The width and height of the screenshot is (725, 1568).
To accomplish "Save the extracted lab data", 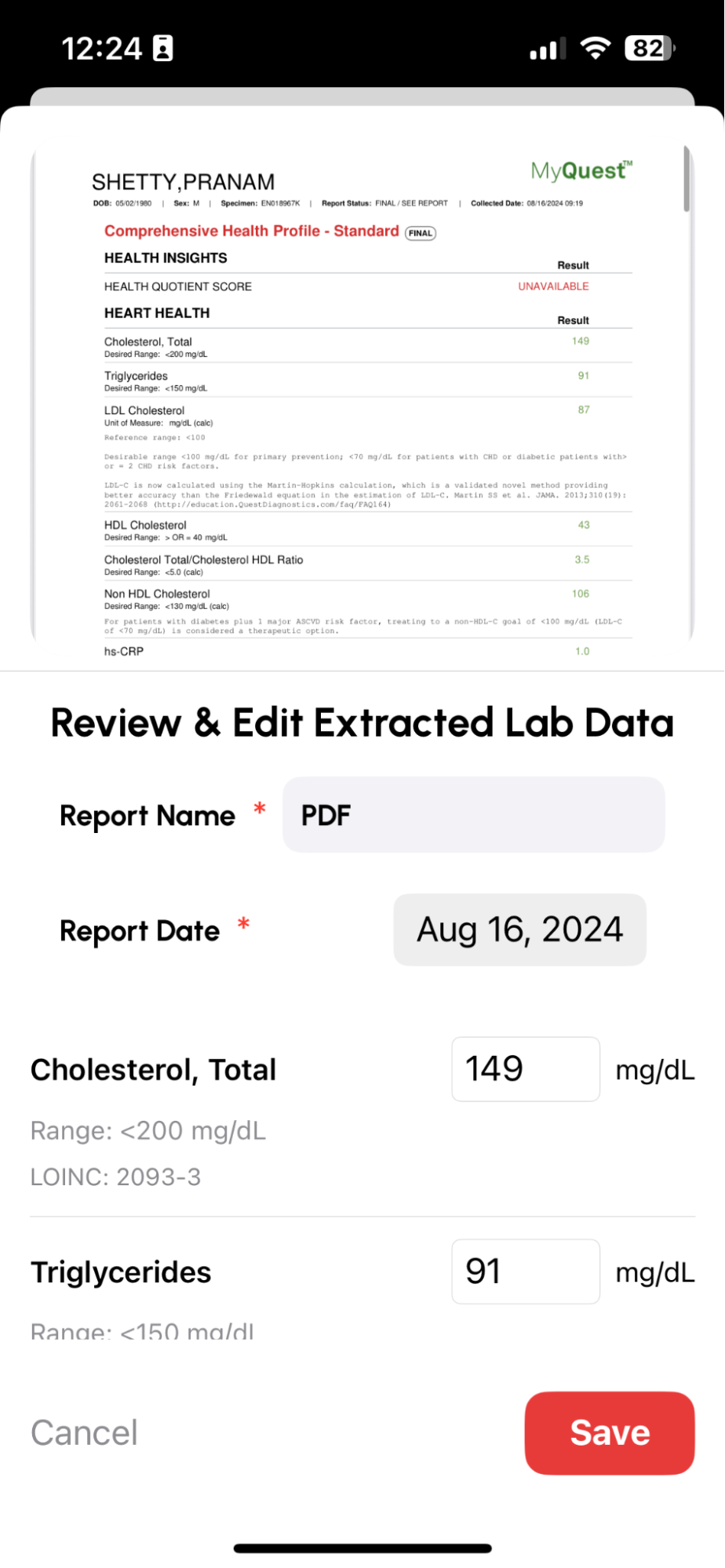I will pos(609,1433).
